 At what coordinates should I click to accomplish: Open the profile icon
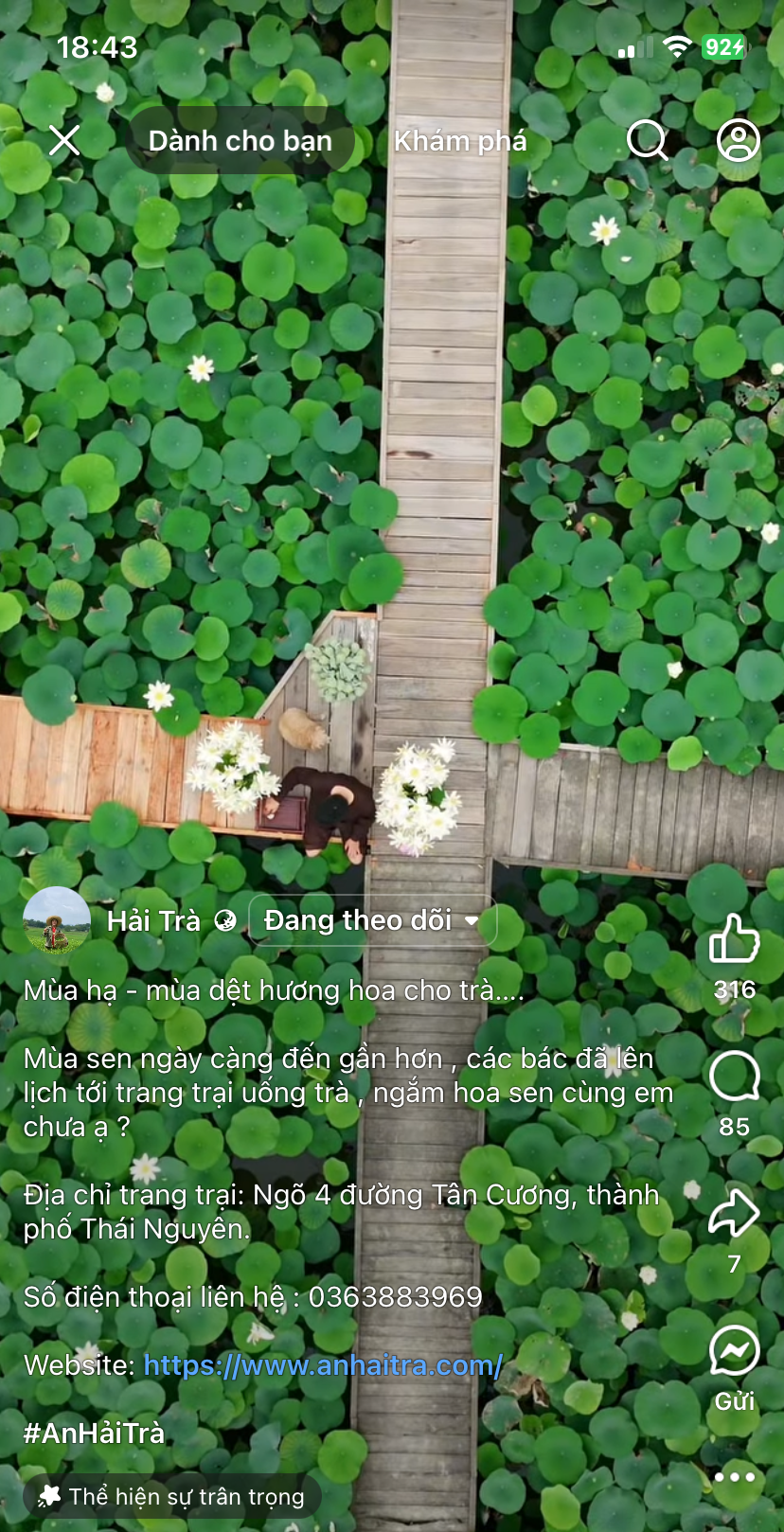pos(739,141)
